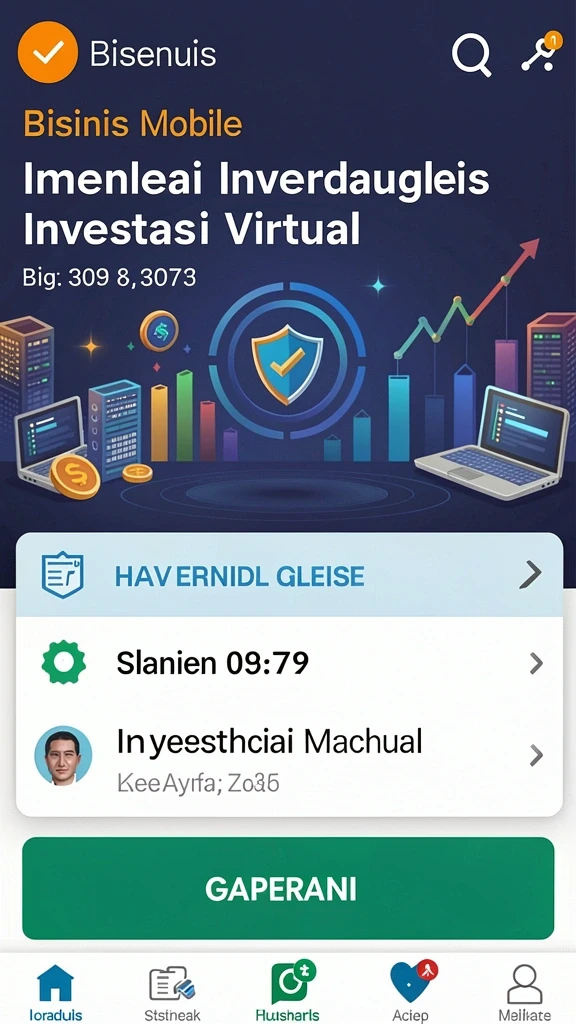
Task: Open the icon with the orange notification badge
Action: pos(541,52)
